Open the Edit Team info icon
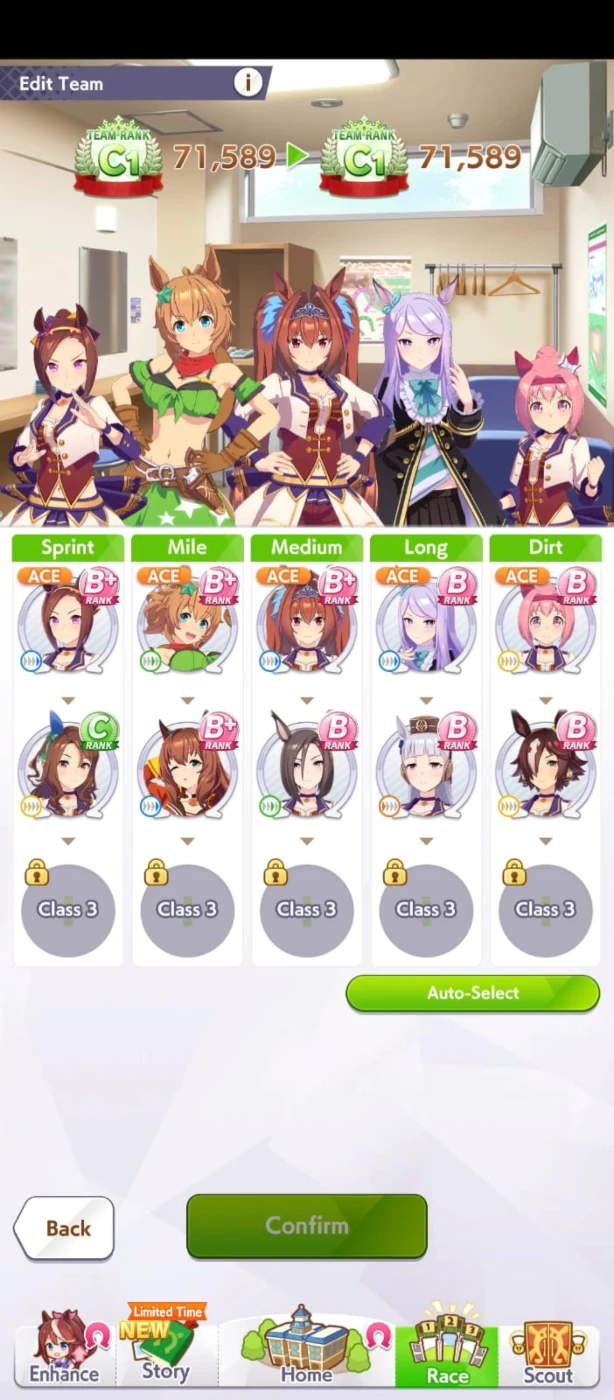614x1400 pixels. (248, 82)
